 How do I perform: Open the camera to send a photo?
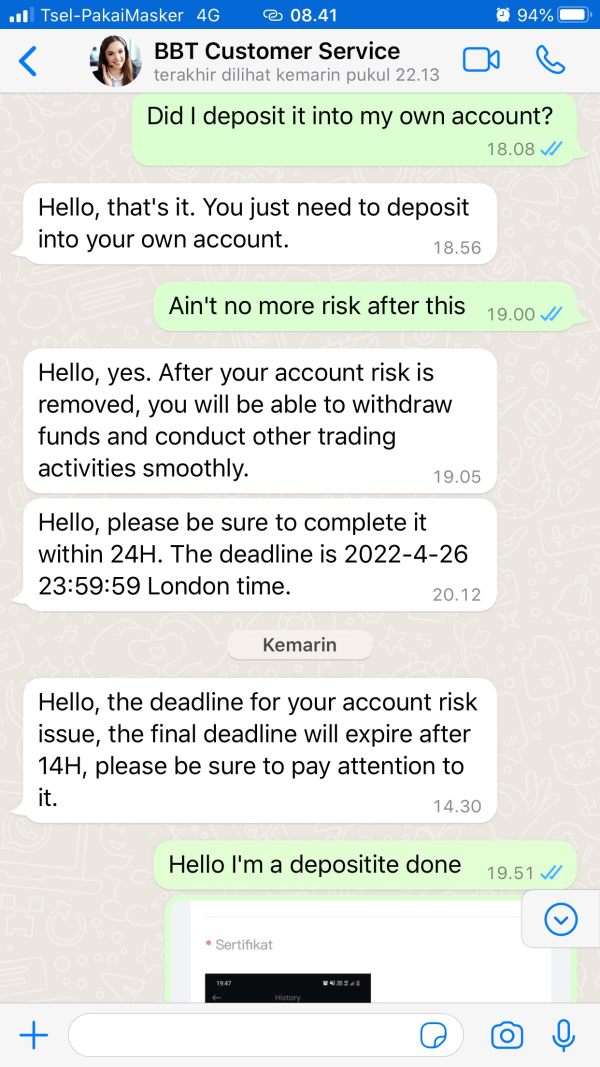pyautogui.click(x=506, y=1036)
